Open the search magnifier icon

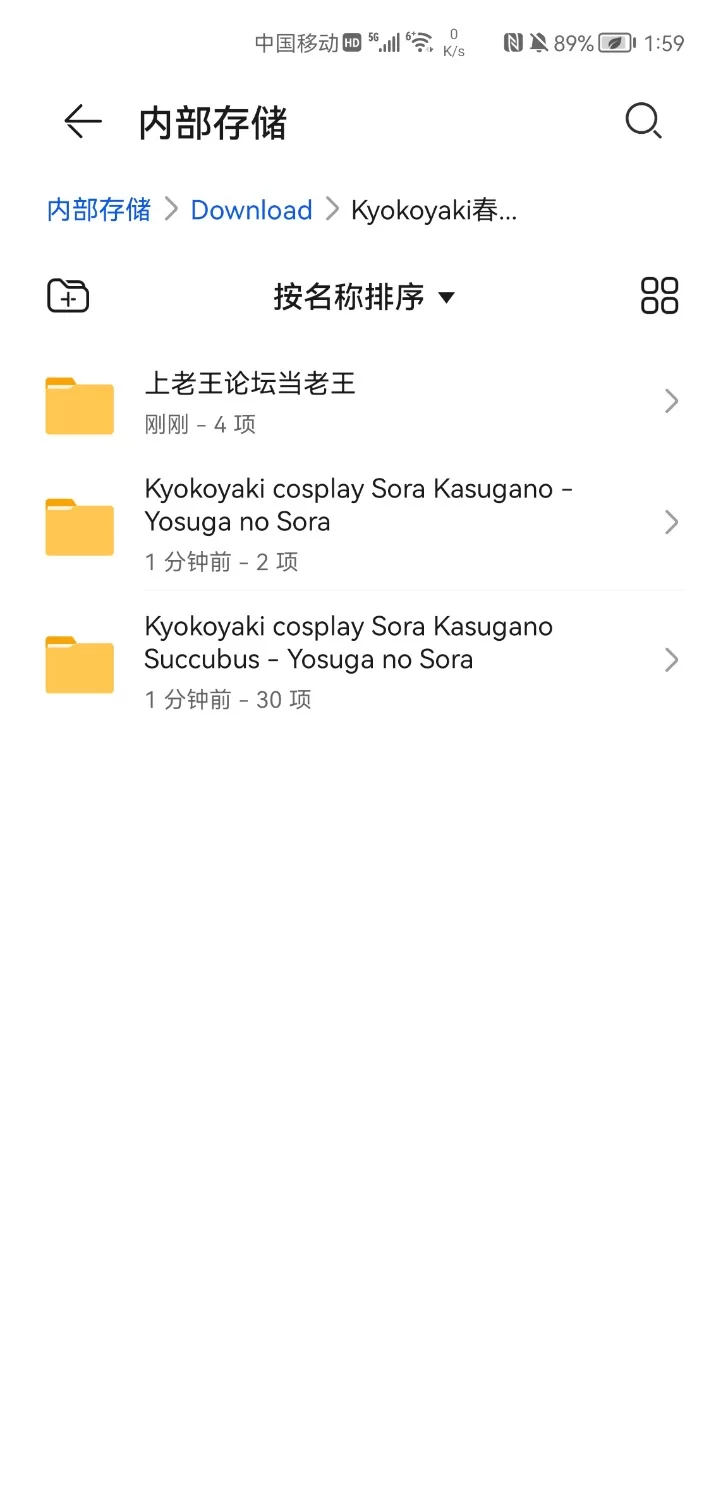click(643, 122)
